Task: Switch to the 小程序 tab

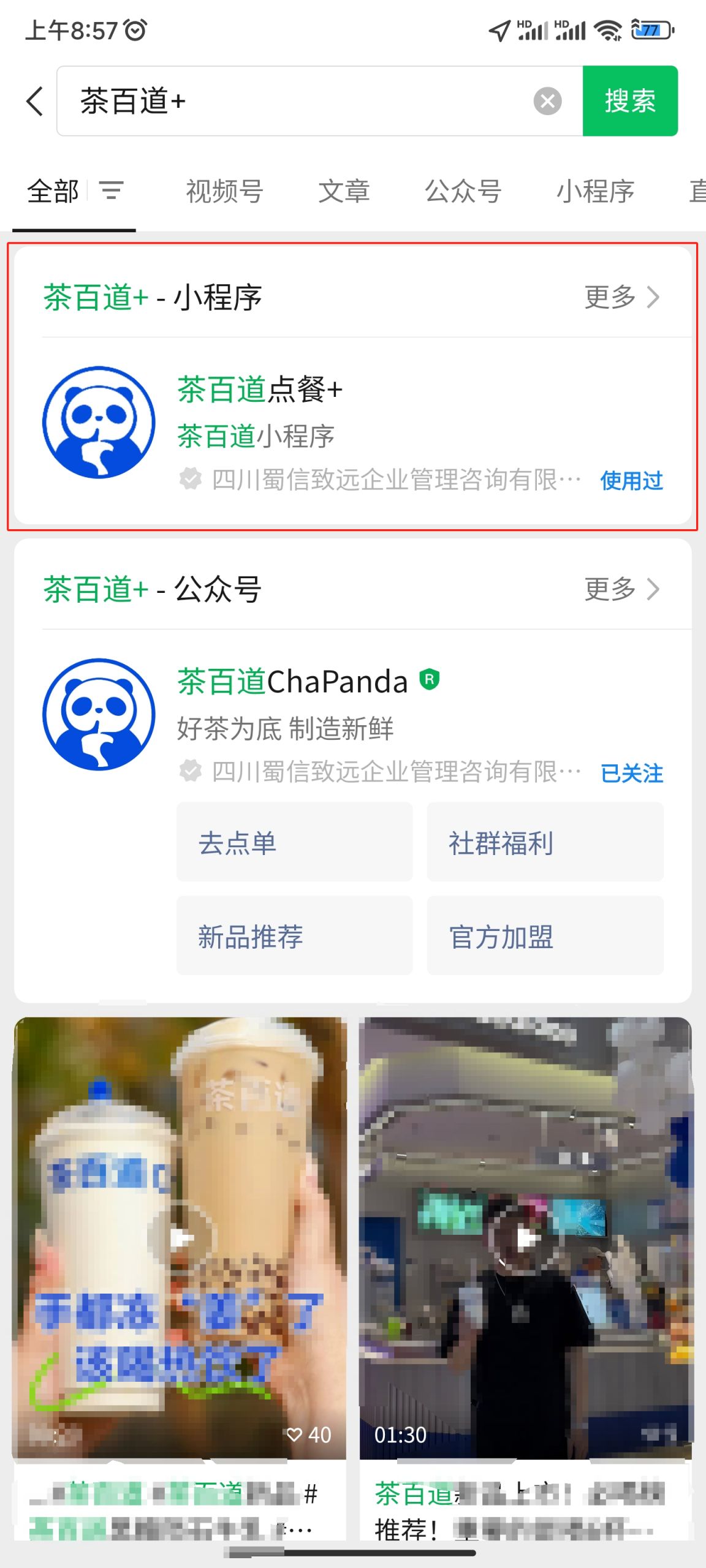Action: (595, 191)
